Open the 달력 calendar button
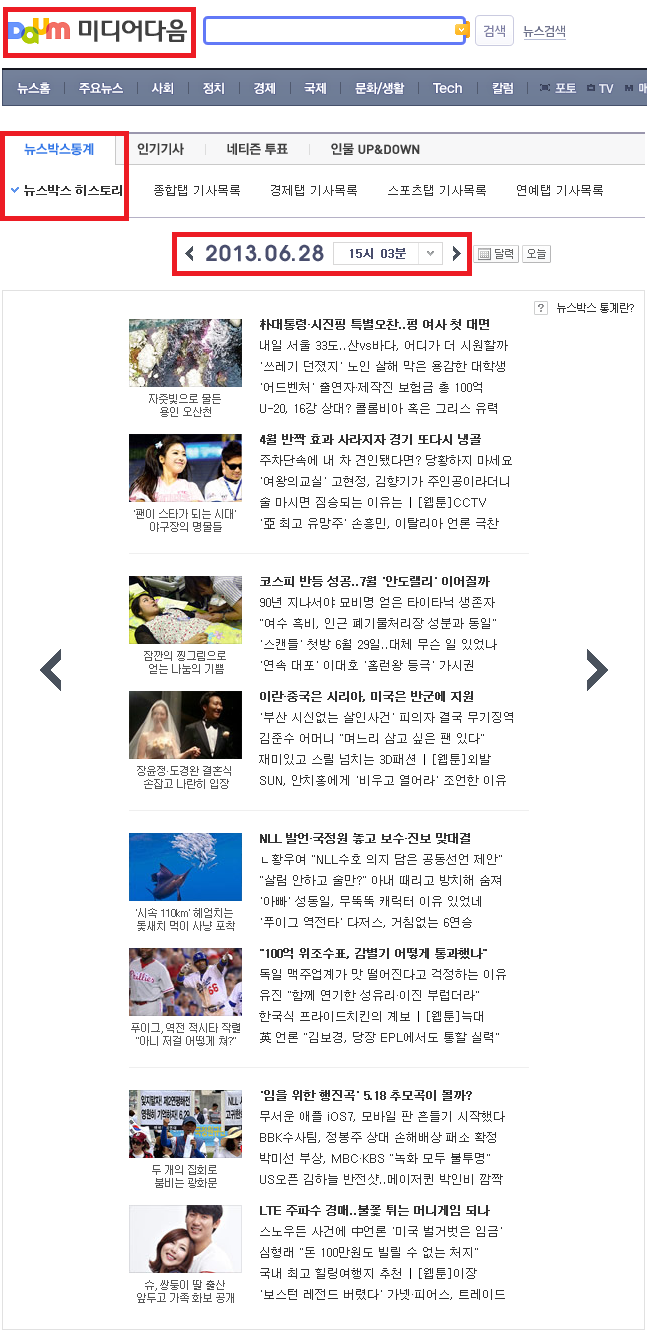Screen dimensions: 647x1333 (x=495, y=254)
